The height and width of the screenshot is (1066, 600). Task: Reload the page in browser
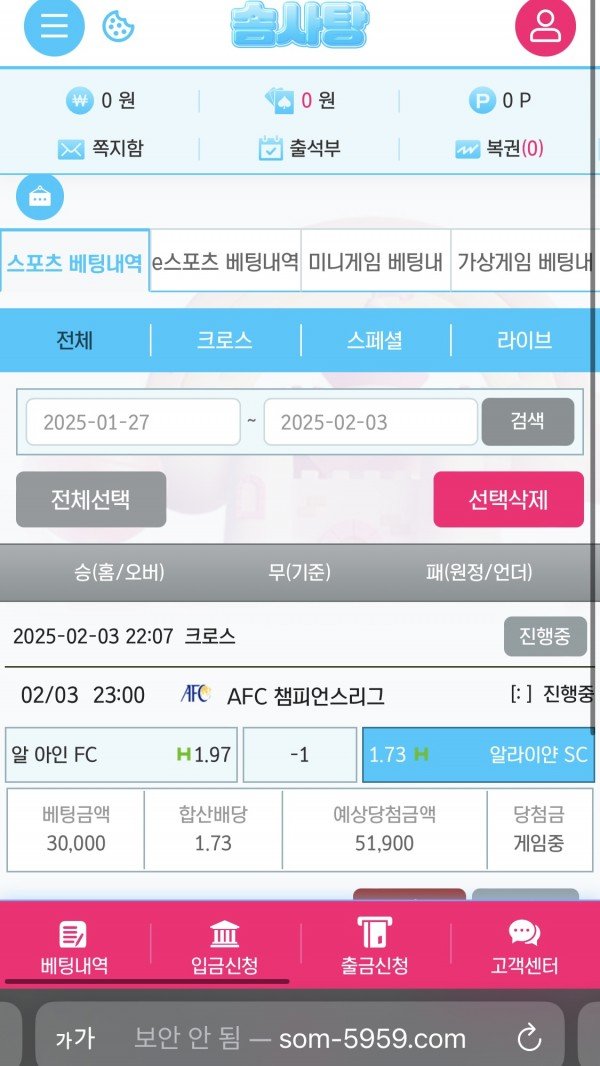pyautogui.click(x=530, y=1038)
